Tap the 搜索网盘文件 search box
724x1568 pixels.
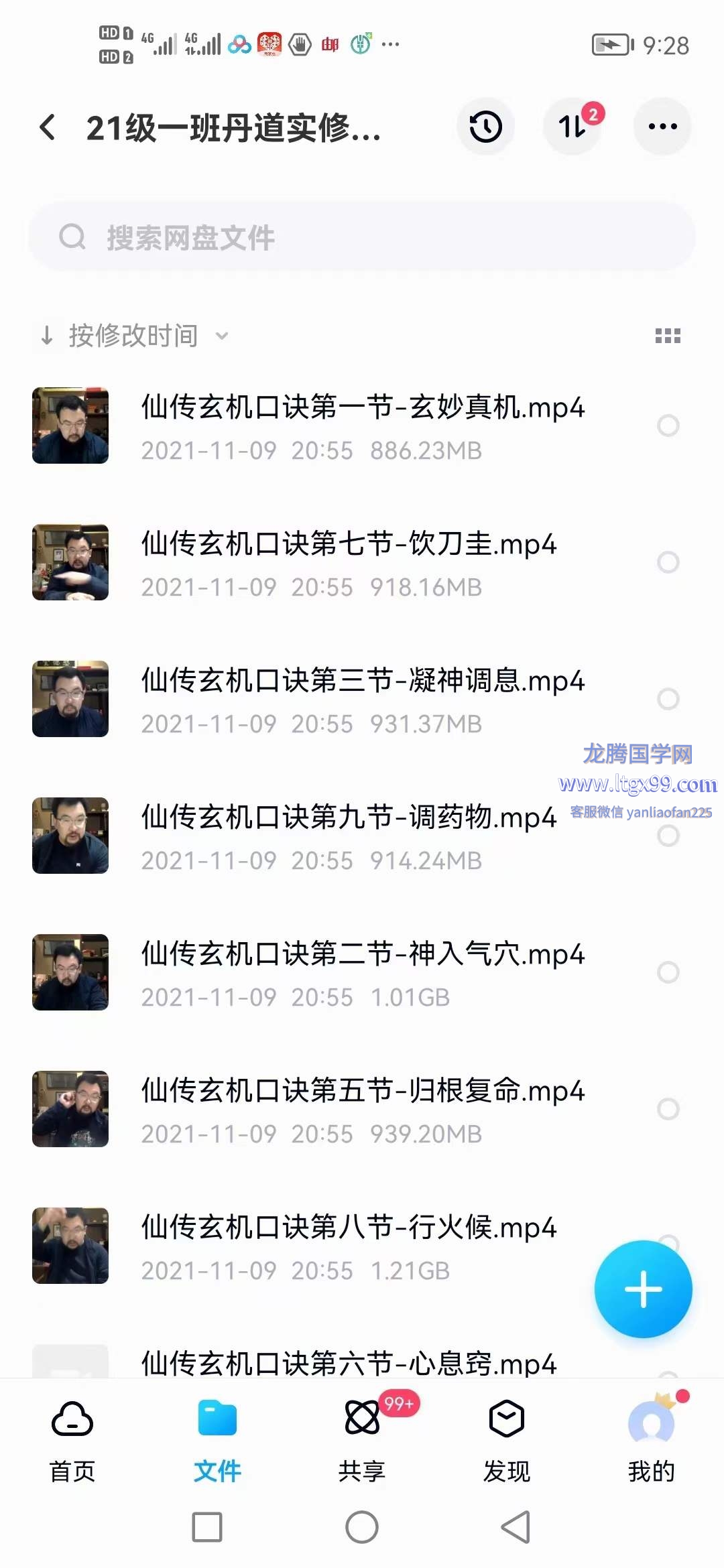362,237
